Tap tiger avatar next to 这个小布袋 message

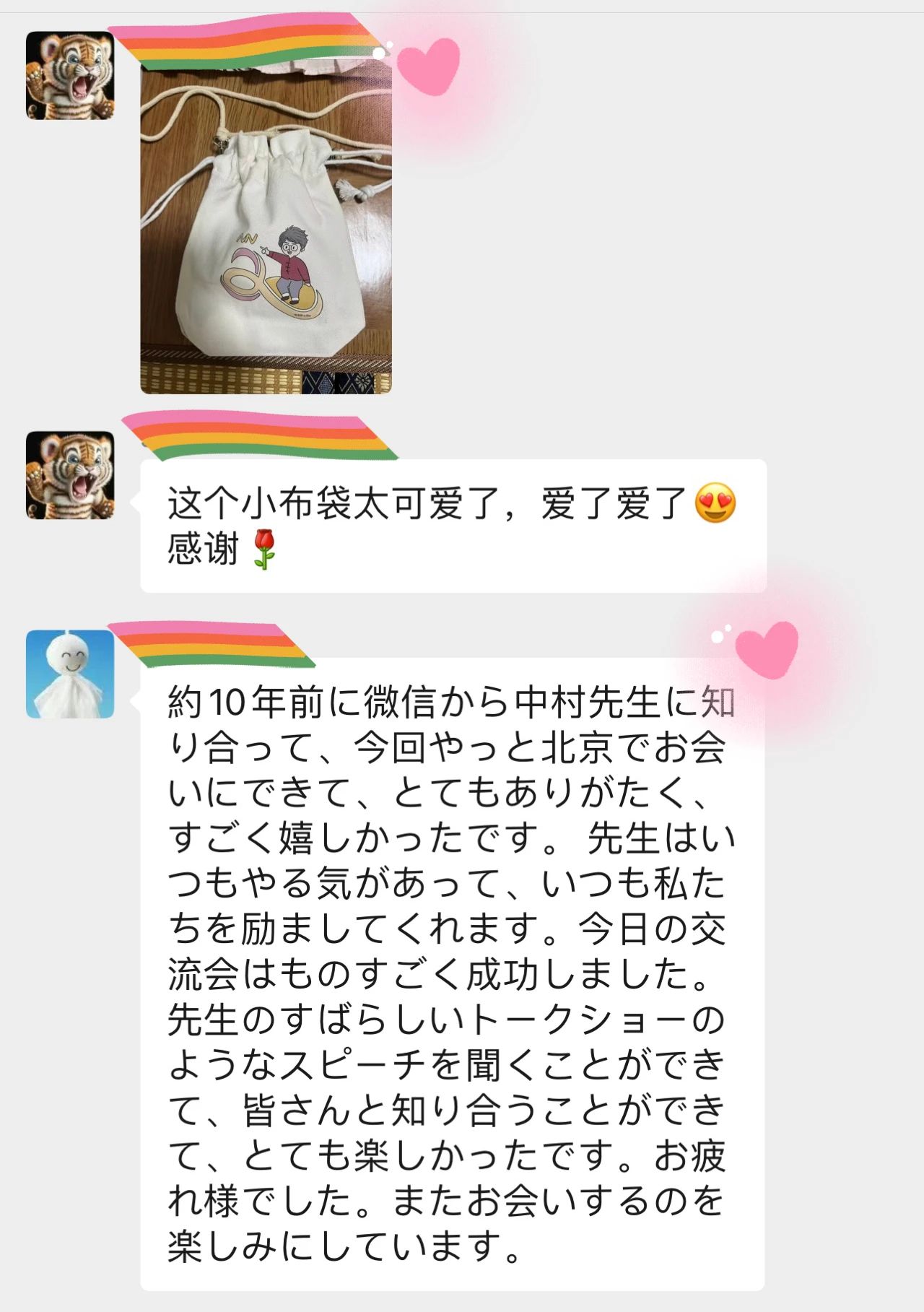[70, 475]
